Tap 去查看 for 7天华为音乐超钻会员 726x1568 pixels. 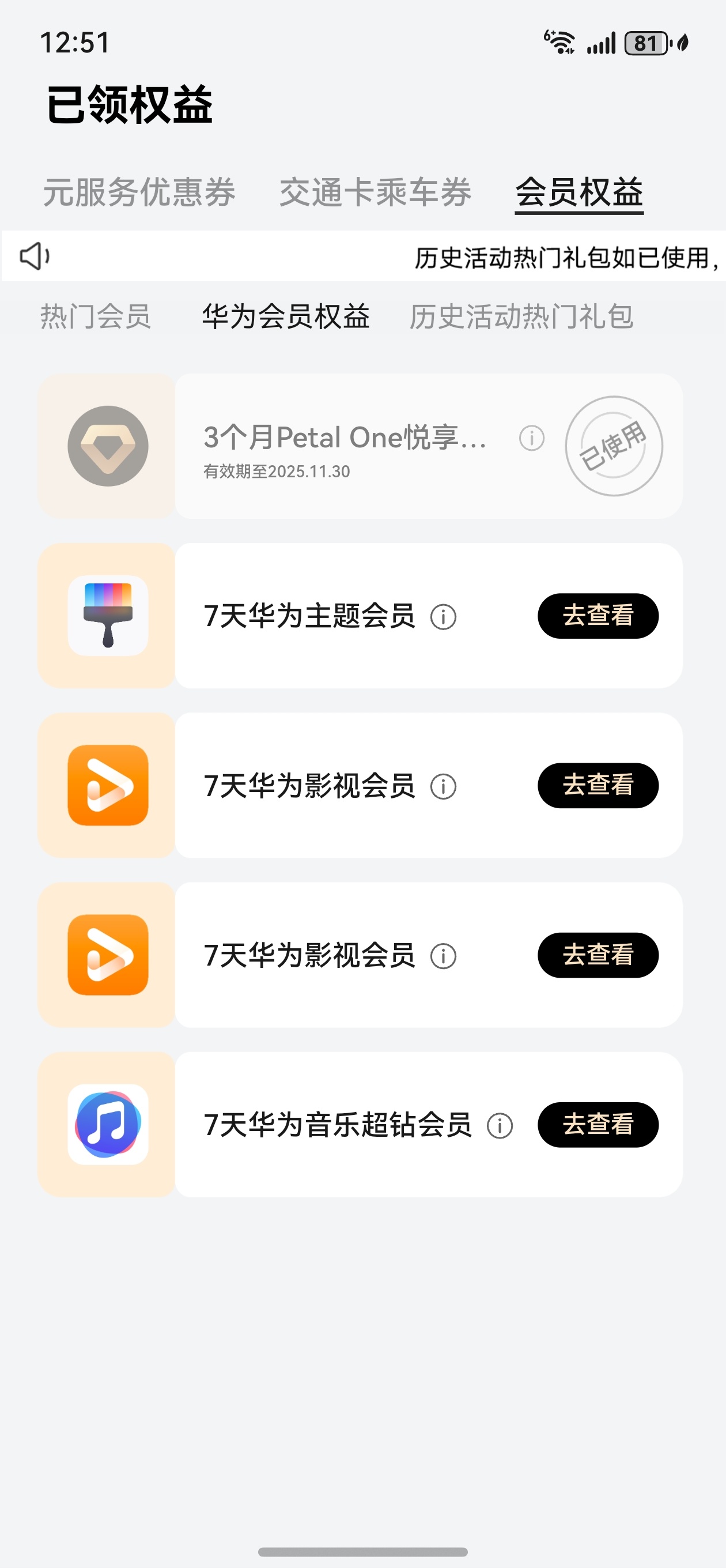tap(598, 1125)
